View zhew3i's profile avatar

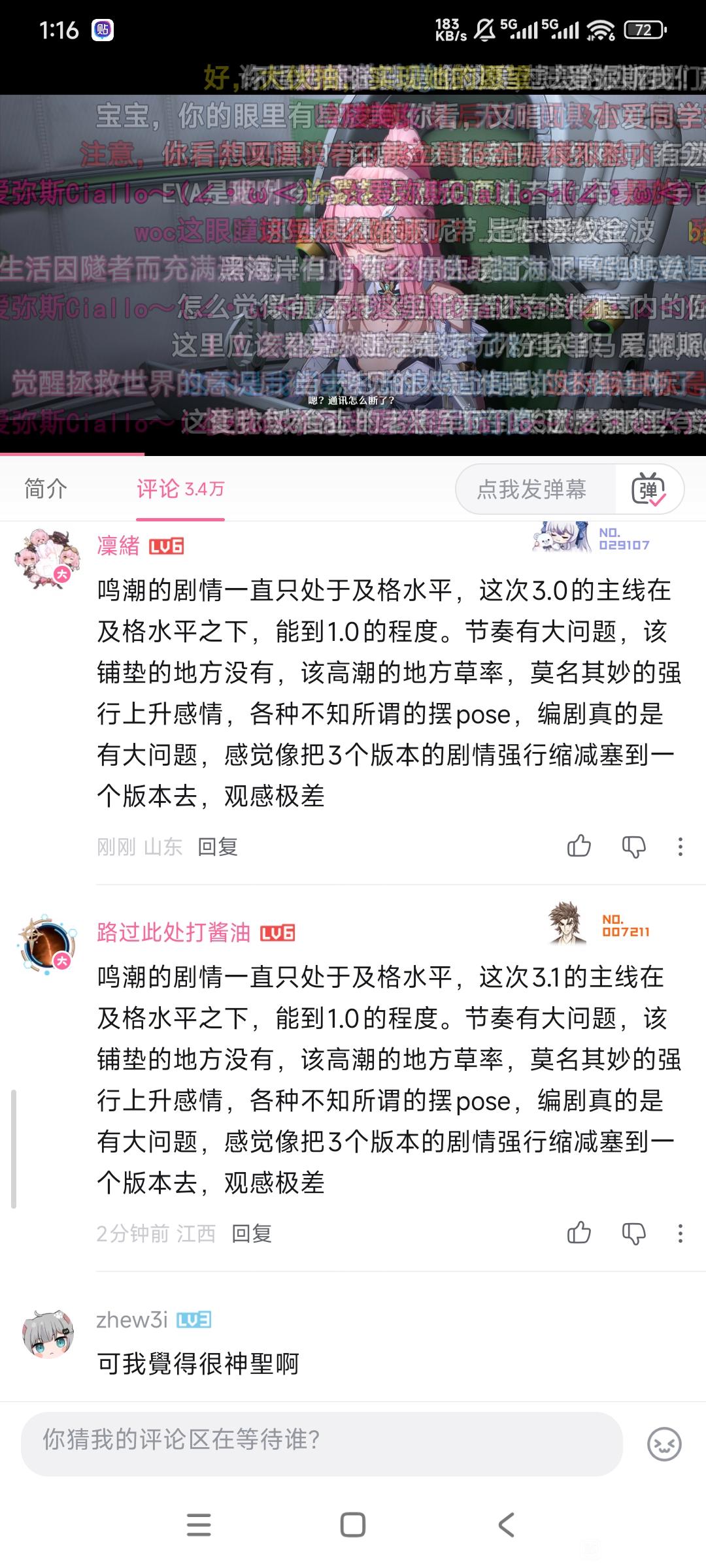tap(47, 1334)
